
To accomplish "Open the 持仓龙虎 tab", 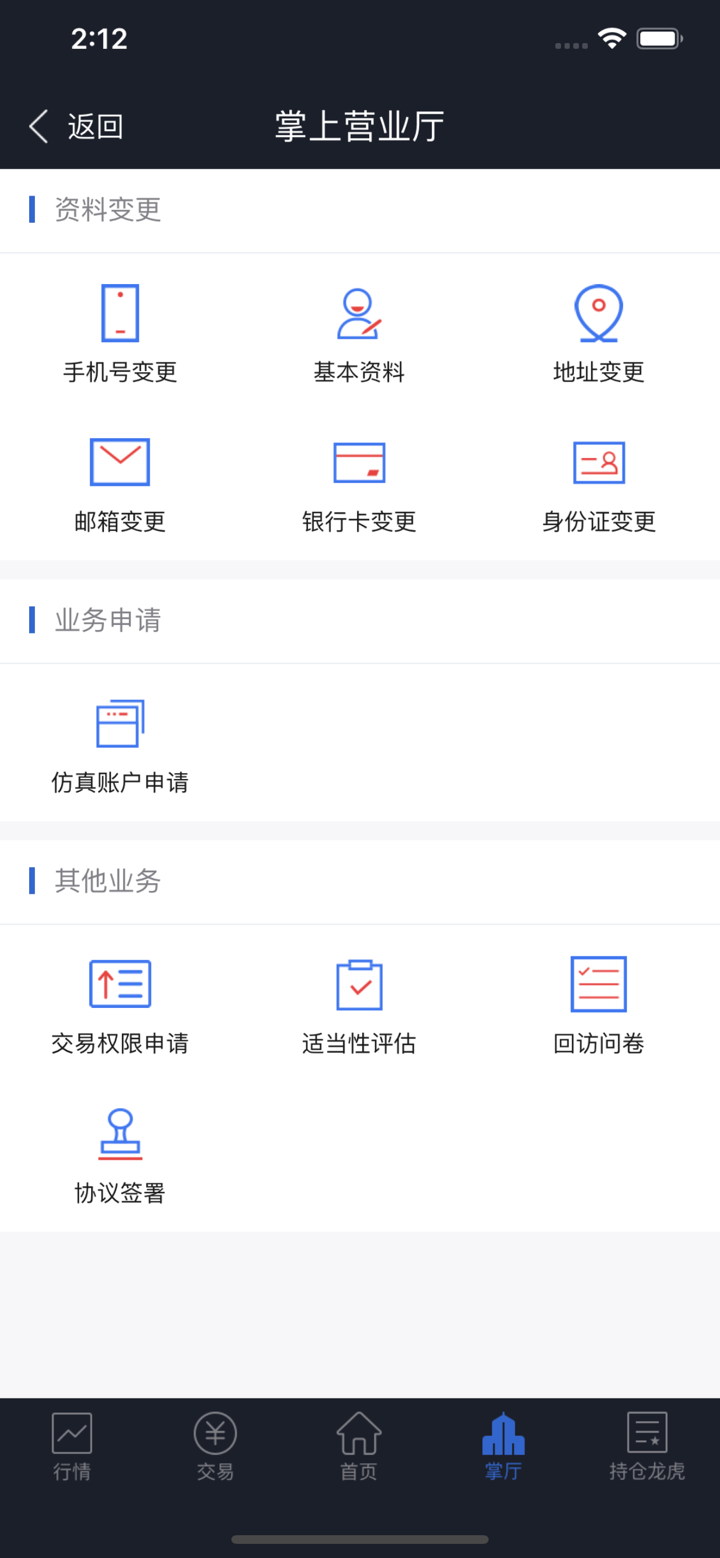I will [x=647, y=1446].
